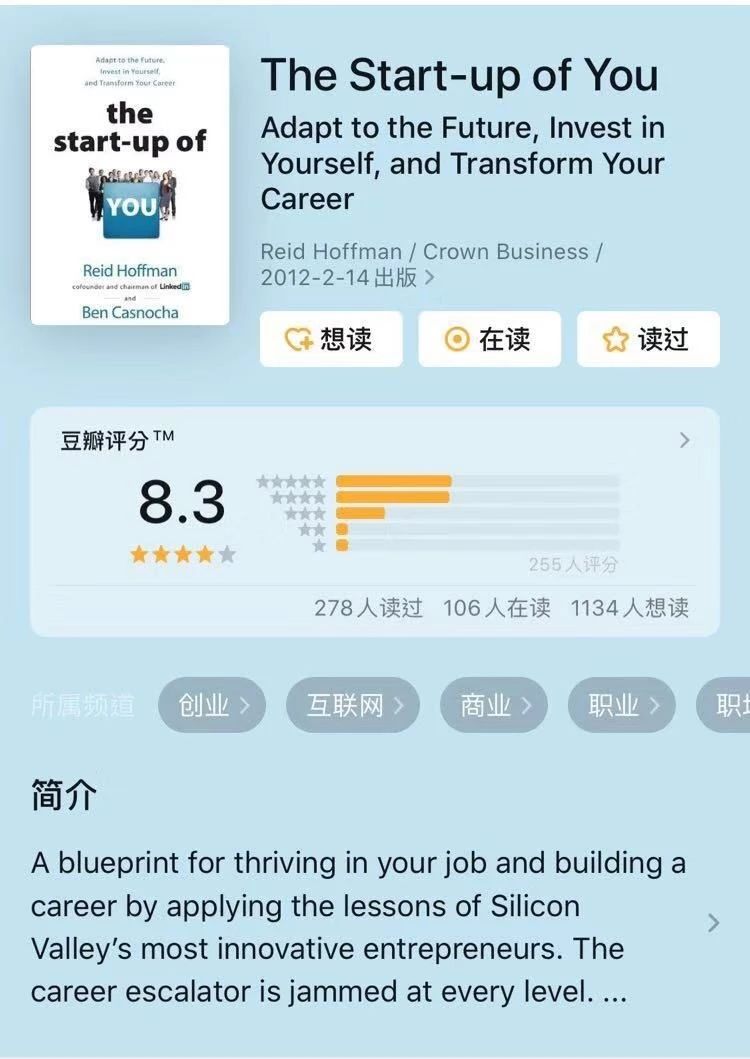This screenshot has height=1059, width=750.
Task: Mark book as 在读 (reading)
Action: tap(489, 340)
